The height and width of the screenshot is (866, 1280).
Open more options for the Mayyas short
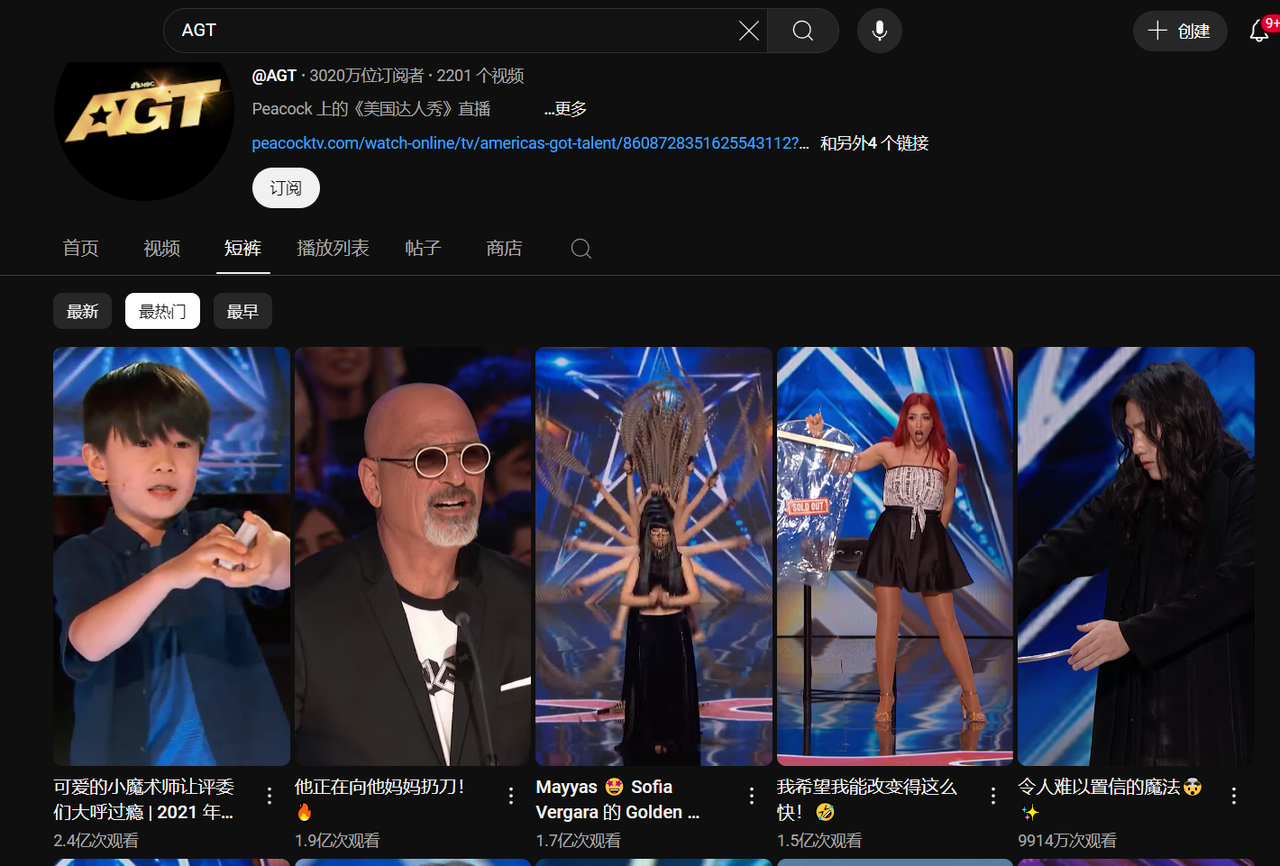pos(752,796)
